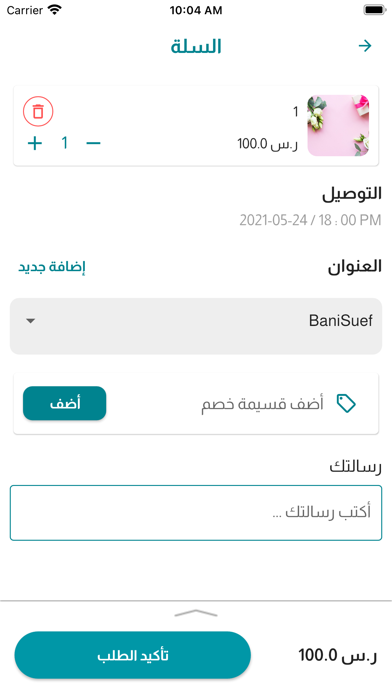Tap the أضف button to apply the coupon
The height and width of the screenshot is (696, 392).
click(x=65, y=403)
